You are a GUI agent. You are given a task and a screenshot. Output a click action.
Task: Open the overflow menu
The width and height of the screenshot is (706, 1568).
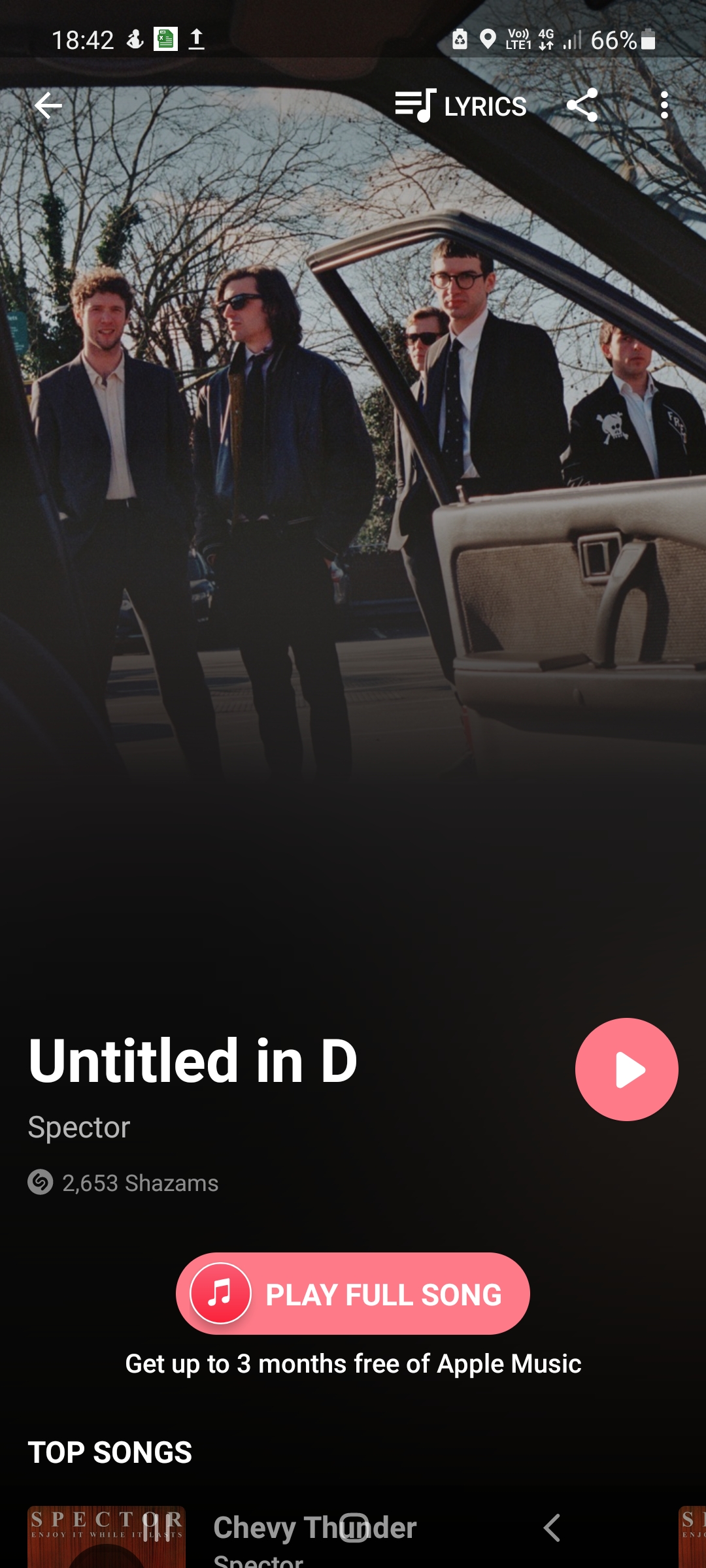664,105
